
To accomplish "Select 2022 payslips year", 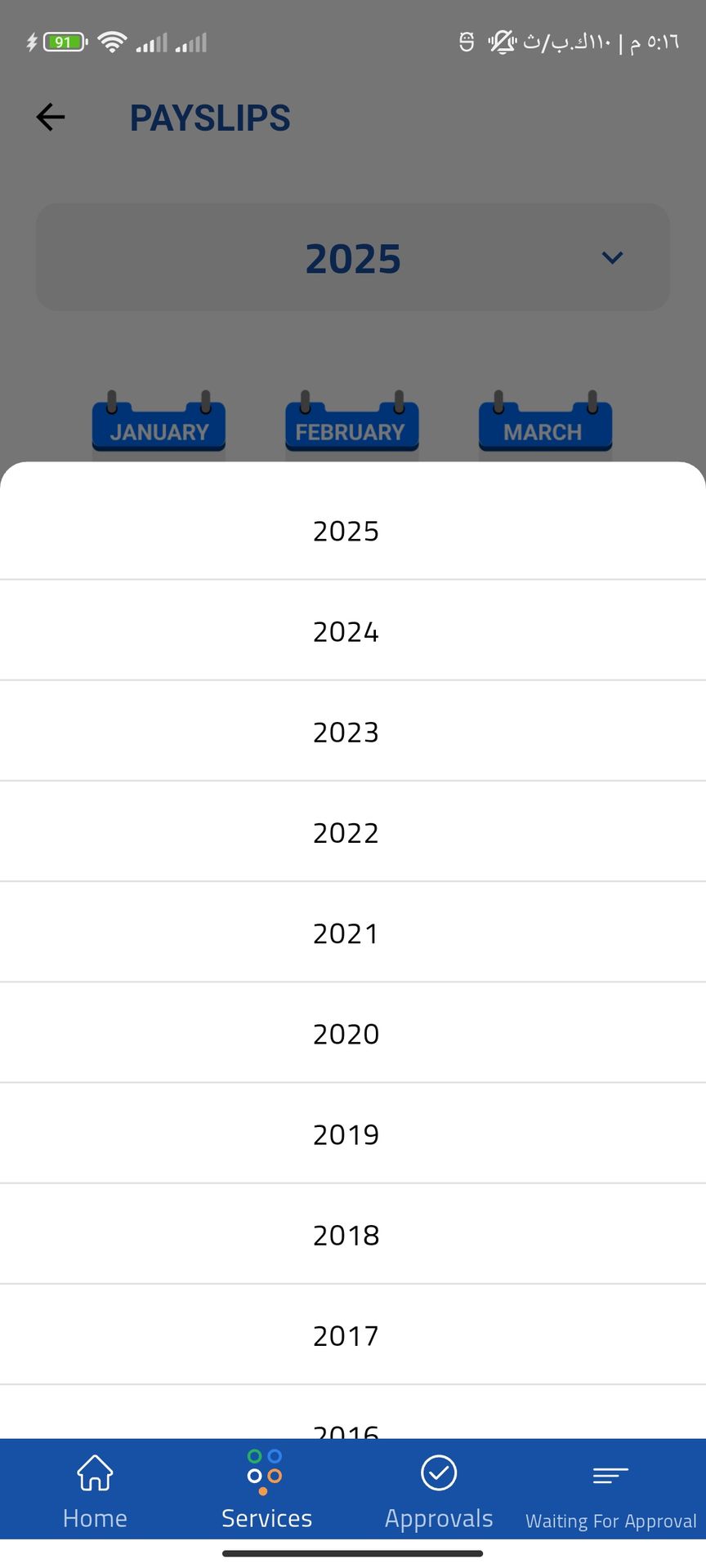I will coord(346,832).
